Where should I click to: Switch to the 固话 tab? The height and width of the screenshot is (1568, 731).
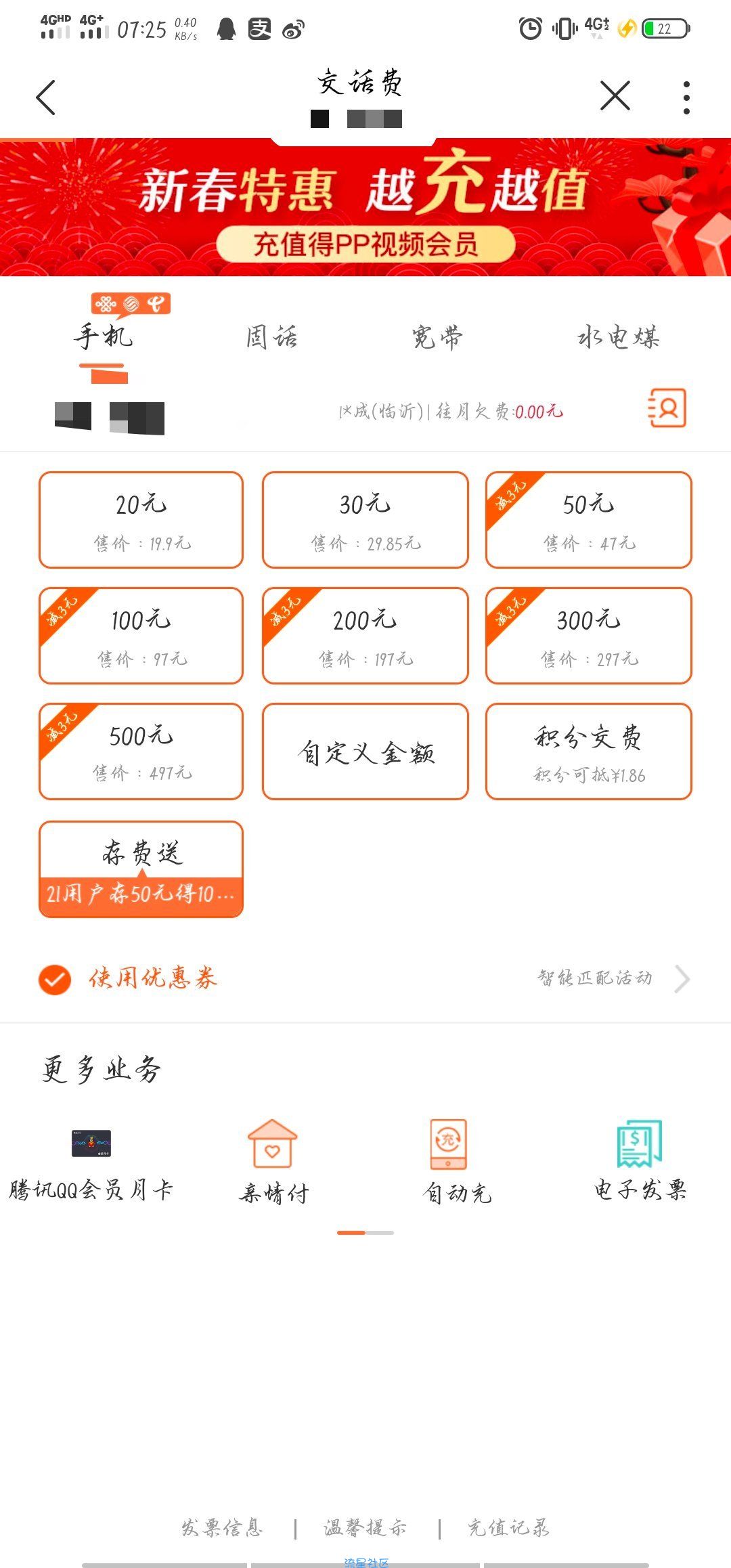[x=271, y=336]
